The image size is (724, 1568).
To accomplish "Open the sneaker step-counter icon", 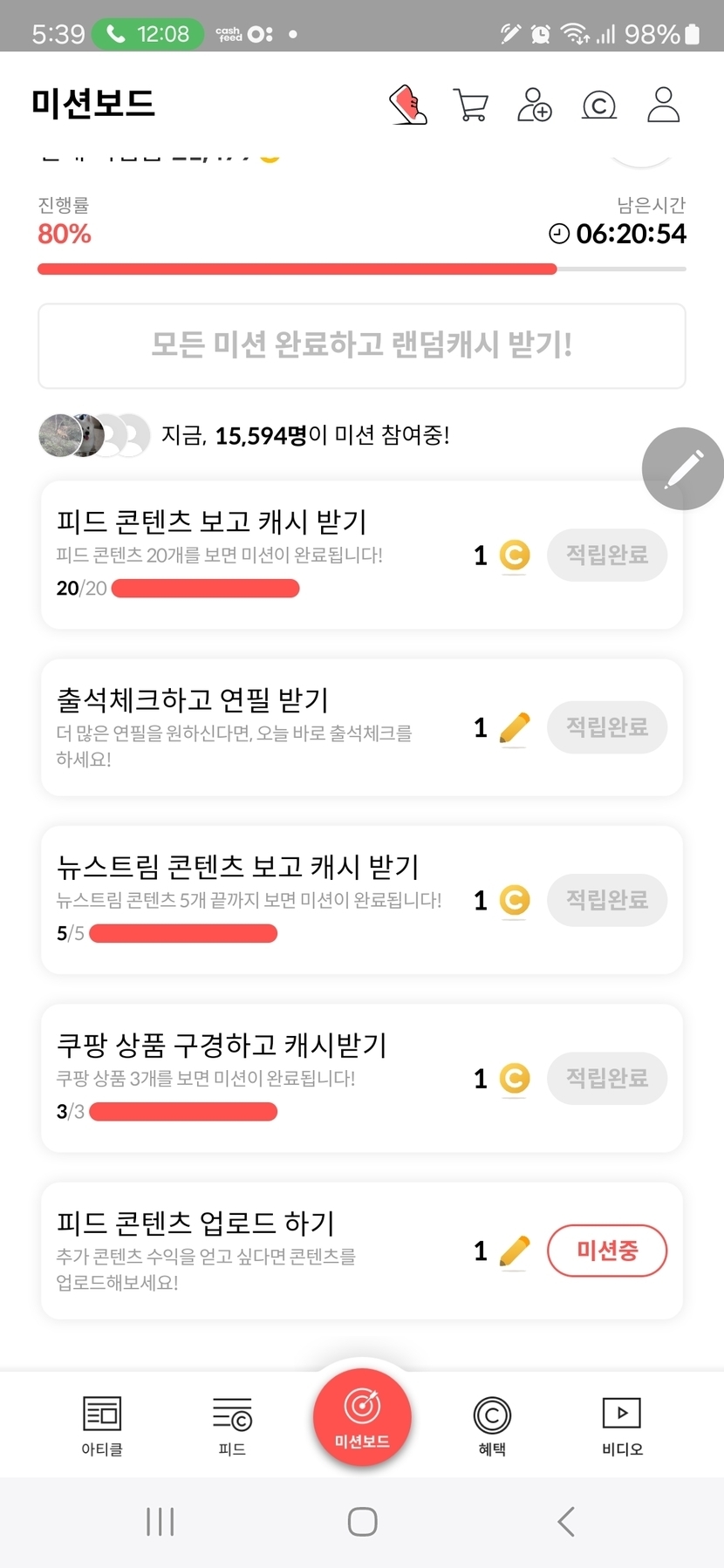I will click(408, 105).
